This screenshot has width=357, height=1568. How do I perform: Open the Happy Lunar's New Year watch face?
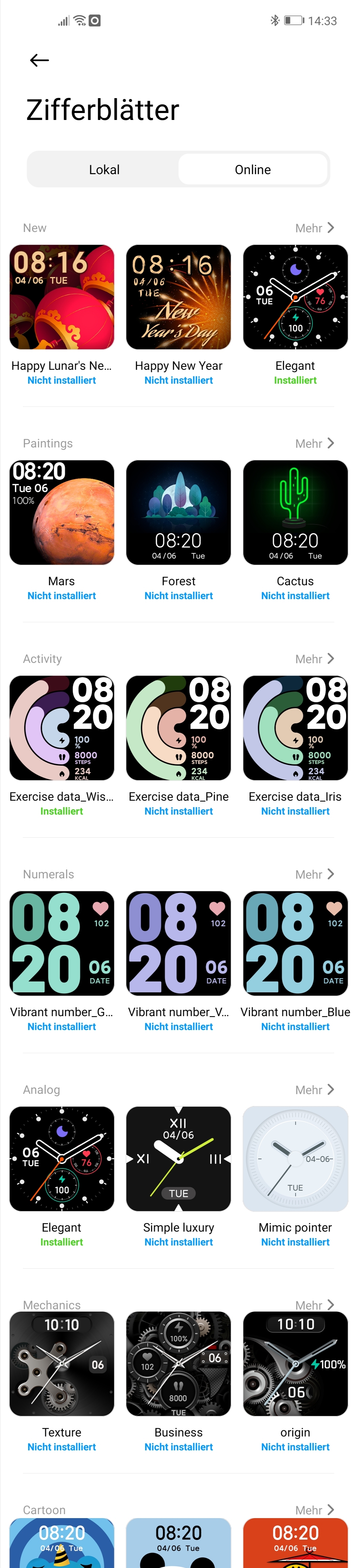pyautogui.click(x=61, y=297)
